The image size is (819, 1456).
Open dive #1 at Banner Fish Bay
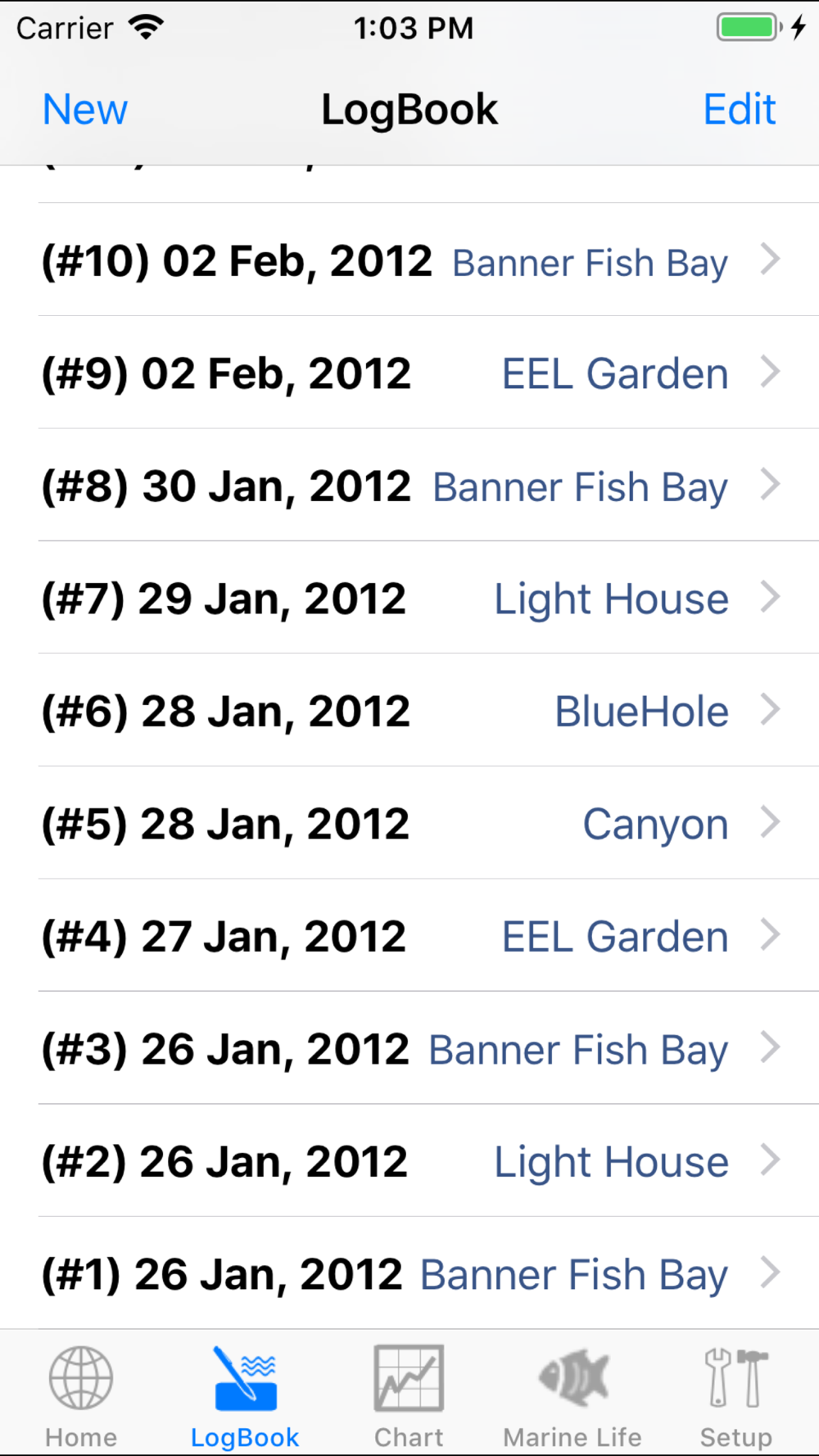[409, 1273]
